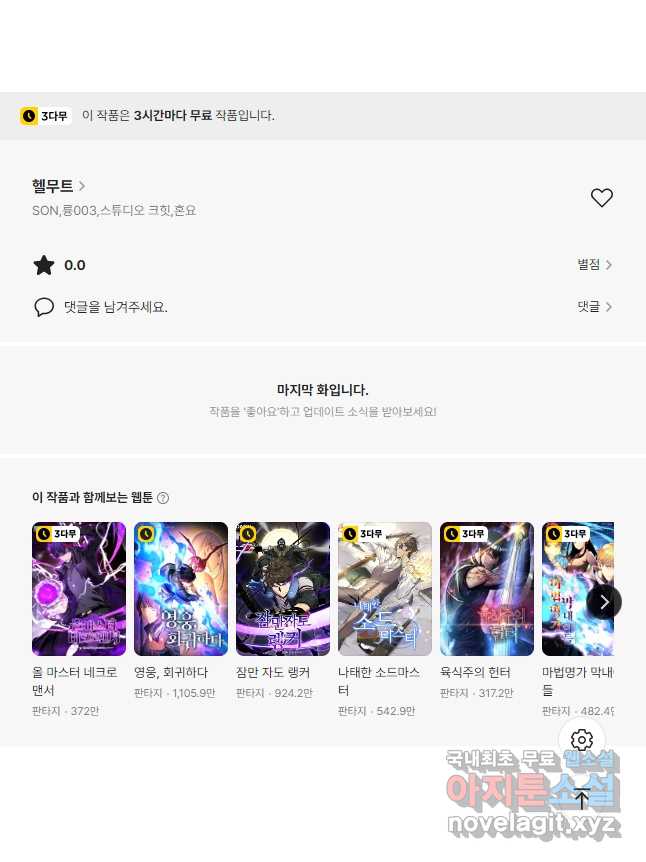Open the 헬무트 title page
Viewport: 646px width, 862px height.
(x=58, y=186)
